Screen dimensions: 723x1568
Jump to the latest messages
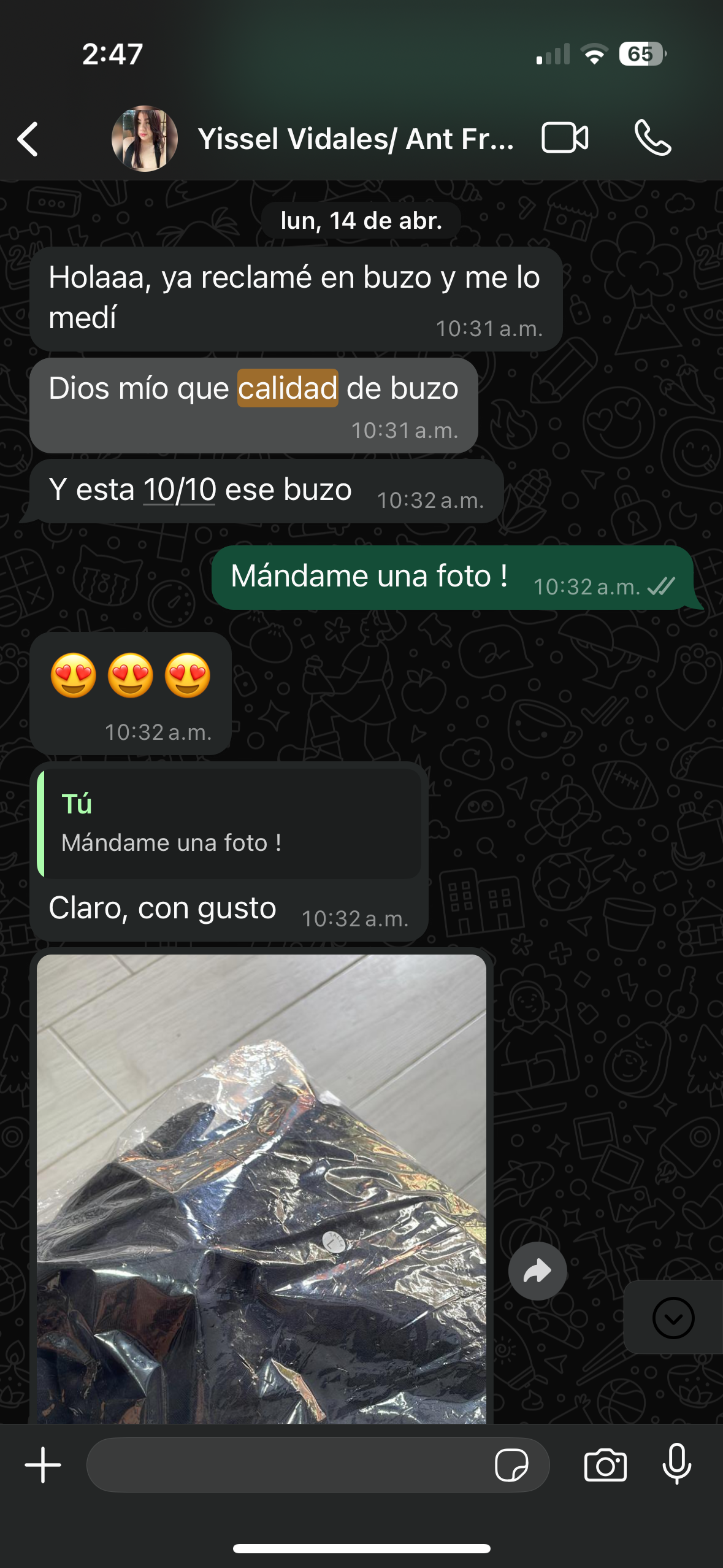[x=673, y=1318]
